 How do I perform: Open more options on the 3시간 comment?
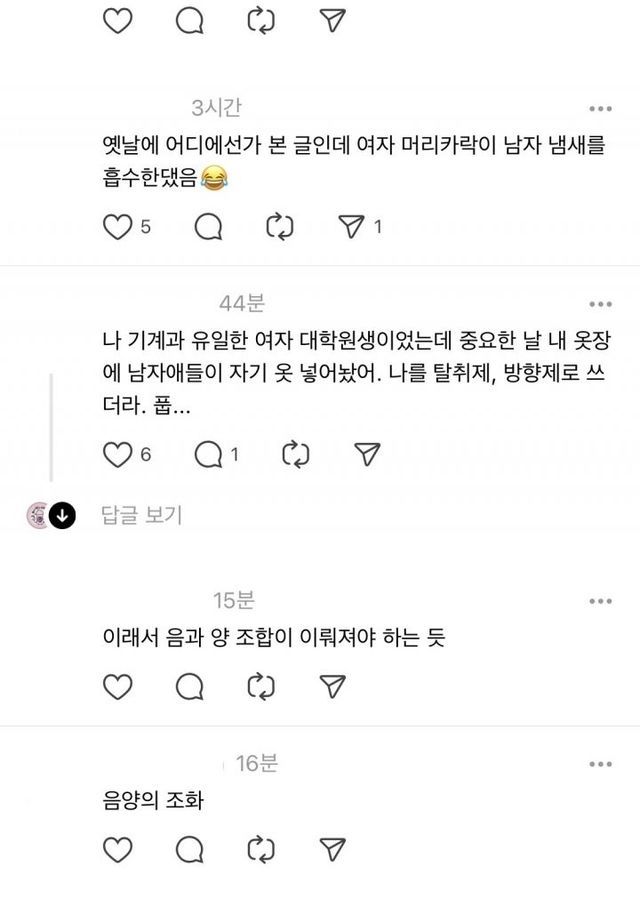click(600, 108)
